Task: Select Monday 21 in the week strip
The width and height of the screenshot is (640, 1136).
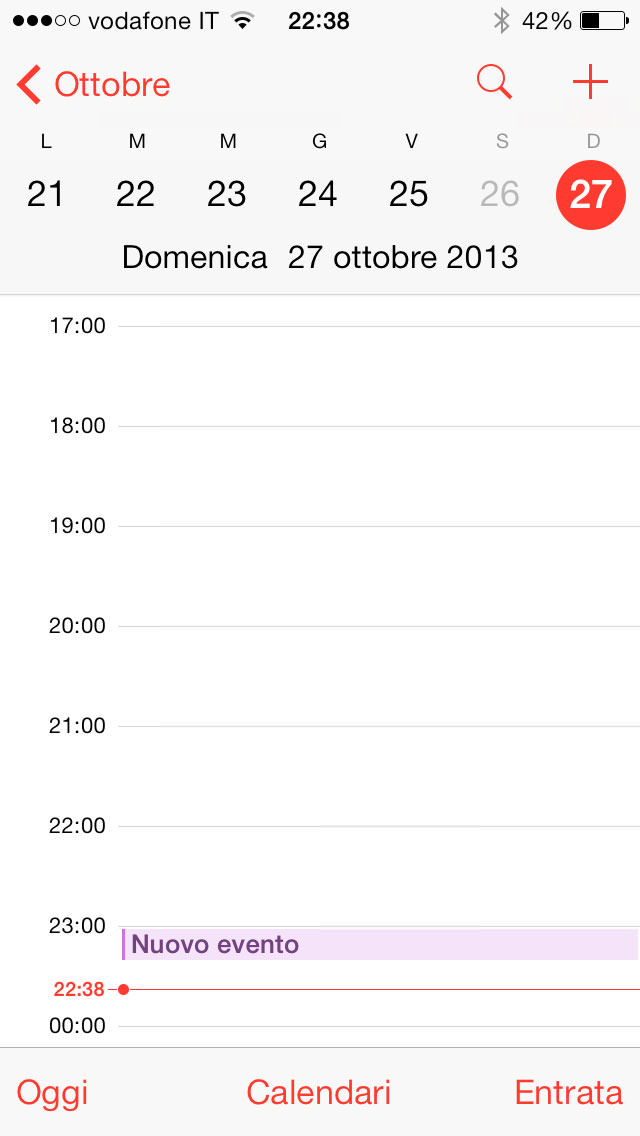Action: tap(46, 194)
